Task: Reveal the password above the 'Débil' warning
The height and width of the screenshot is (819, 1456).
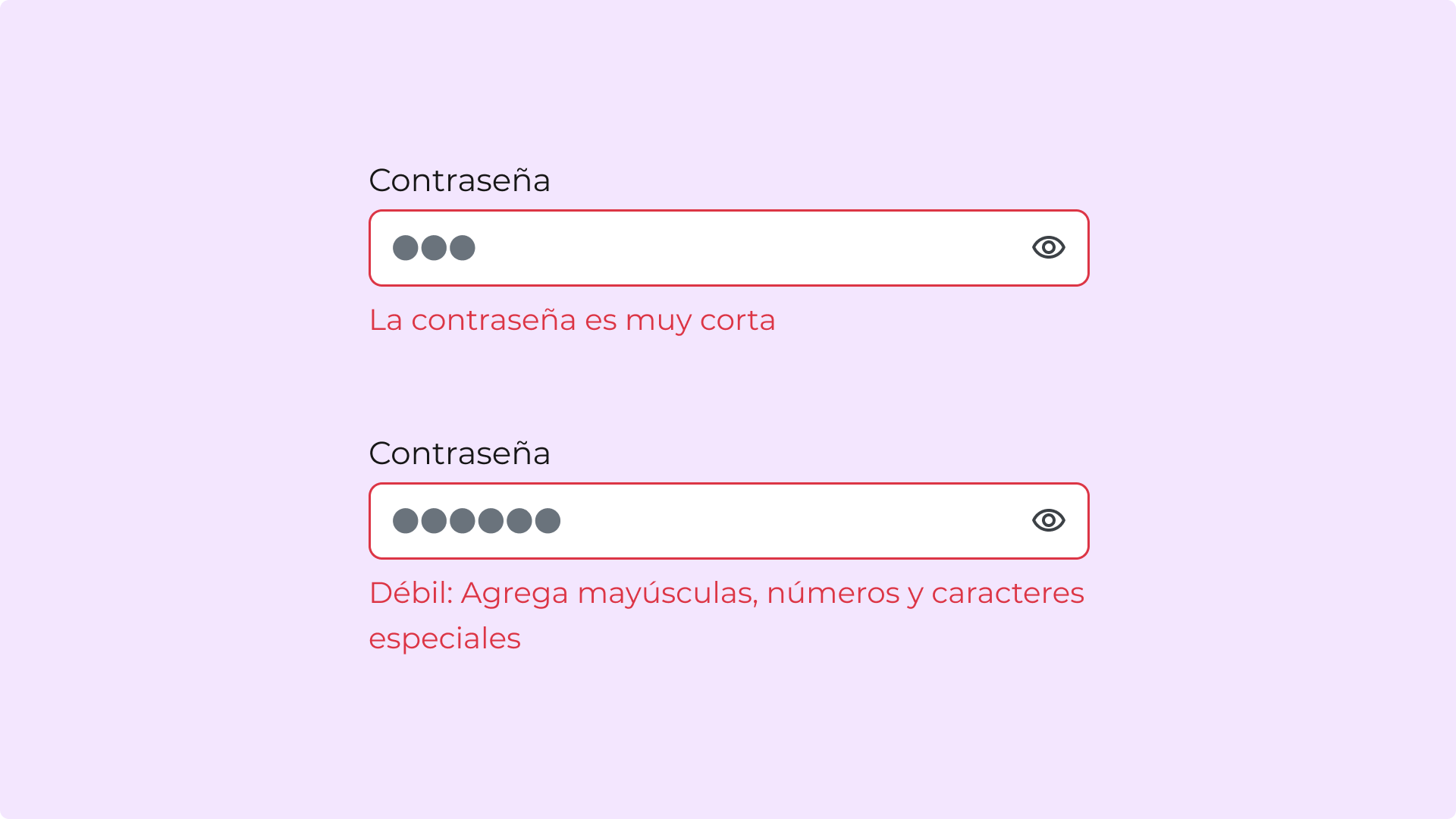Action: pos(1048,520)
